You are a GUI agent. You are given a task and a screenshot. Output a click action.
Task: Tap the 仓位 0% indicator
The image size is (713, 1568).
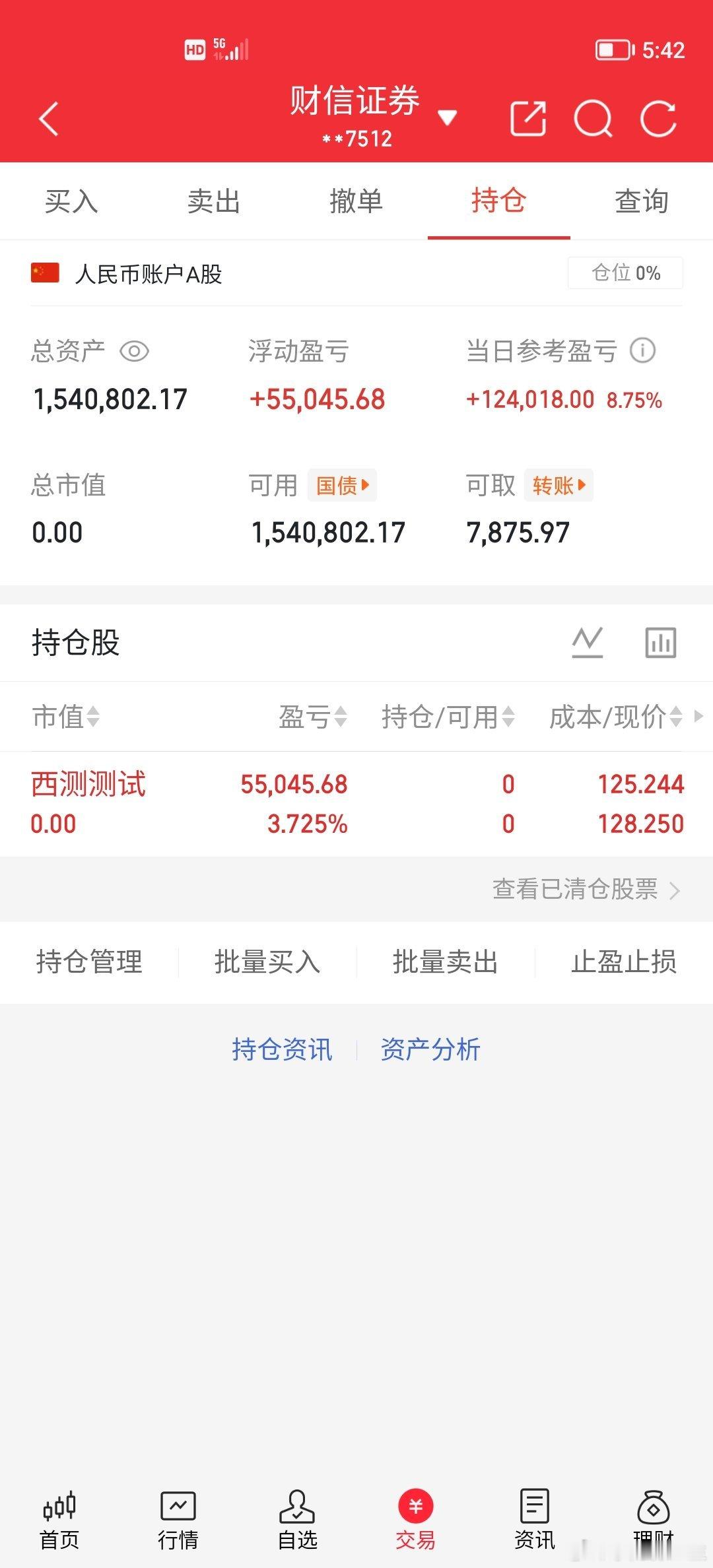(x=623, y=273)
